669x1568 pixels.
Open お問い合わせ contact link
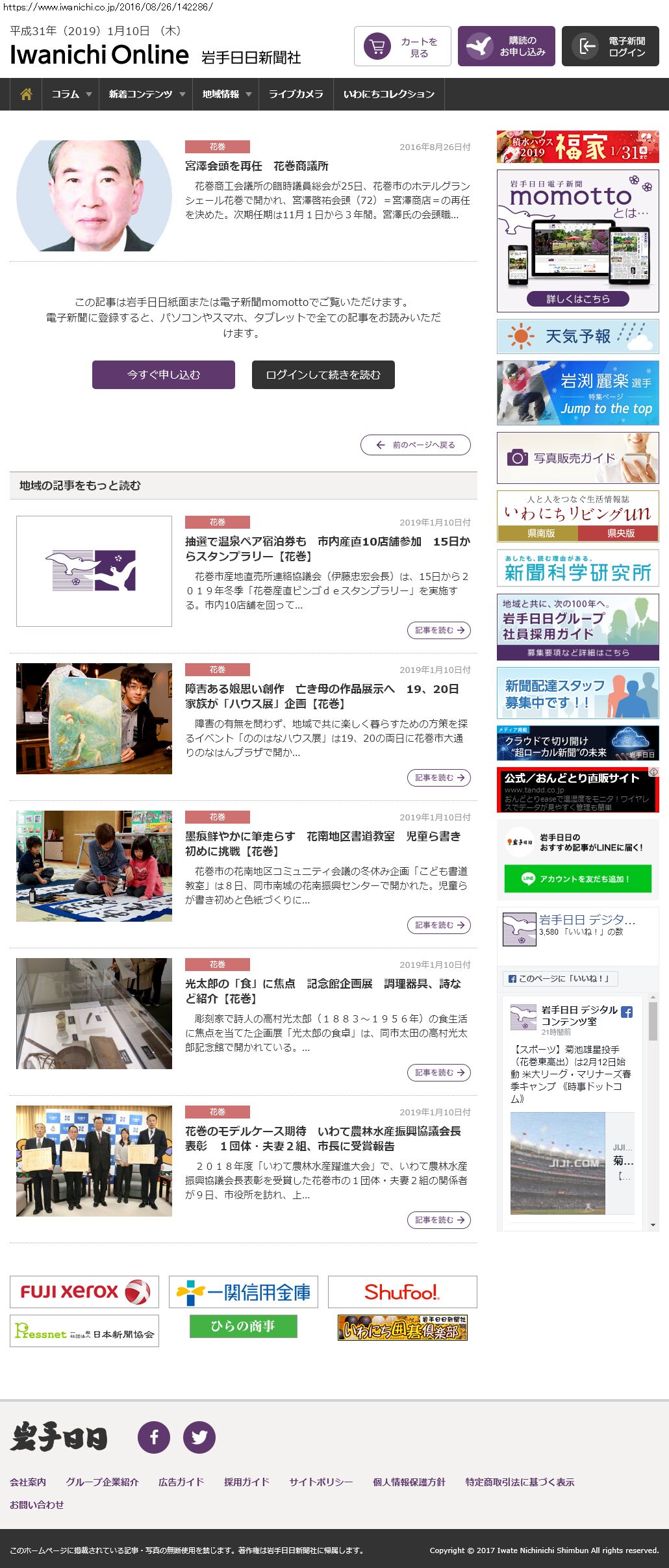[x=36, y=1504]
